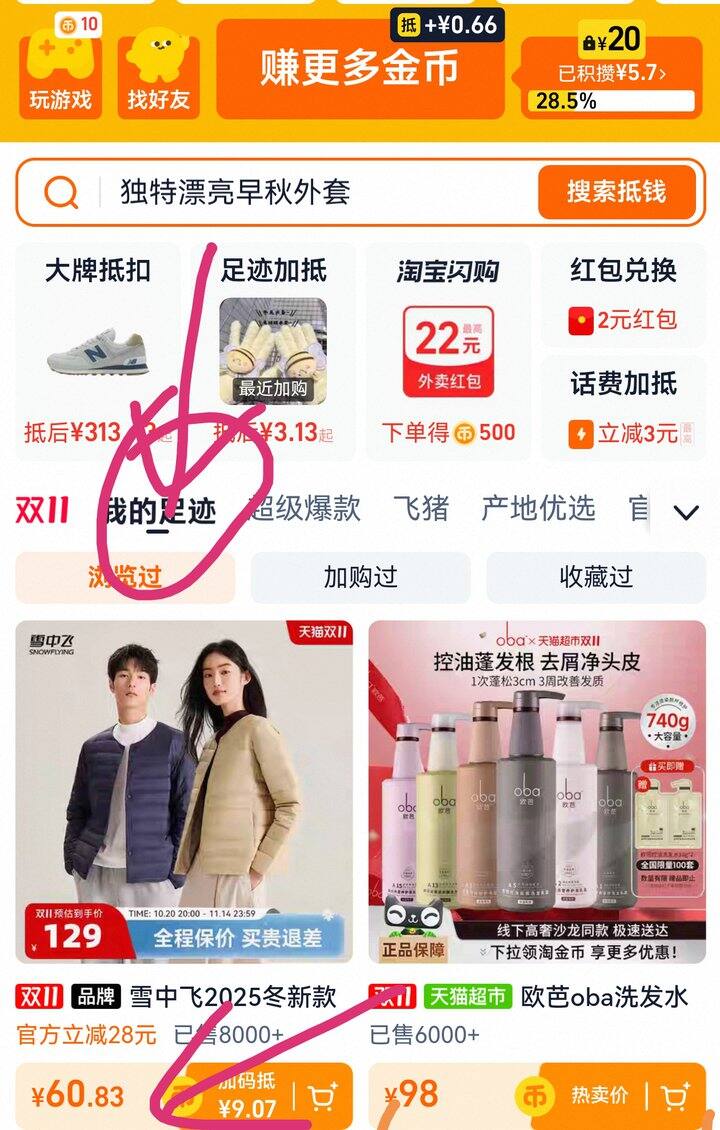Add 雪中飞 jacket to cart at ¥60.83
The image size is (720, 1130).
(322, 1097)
